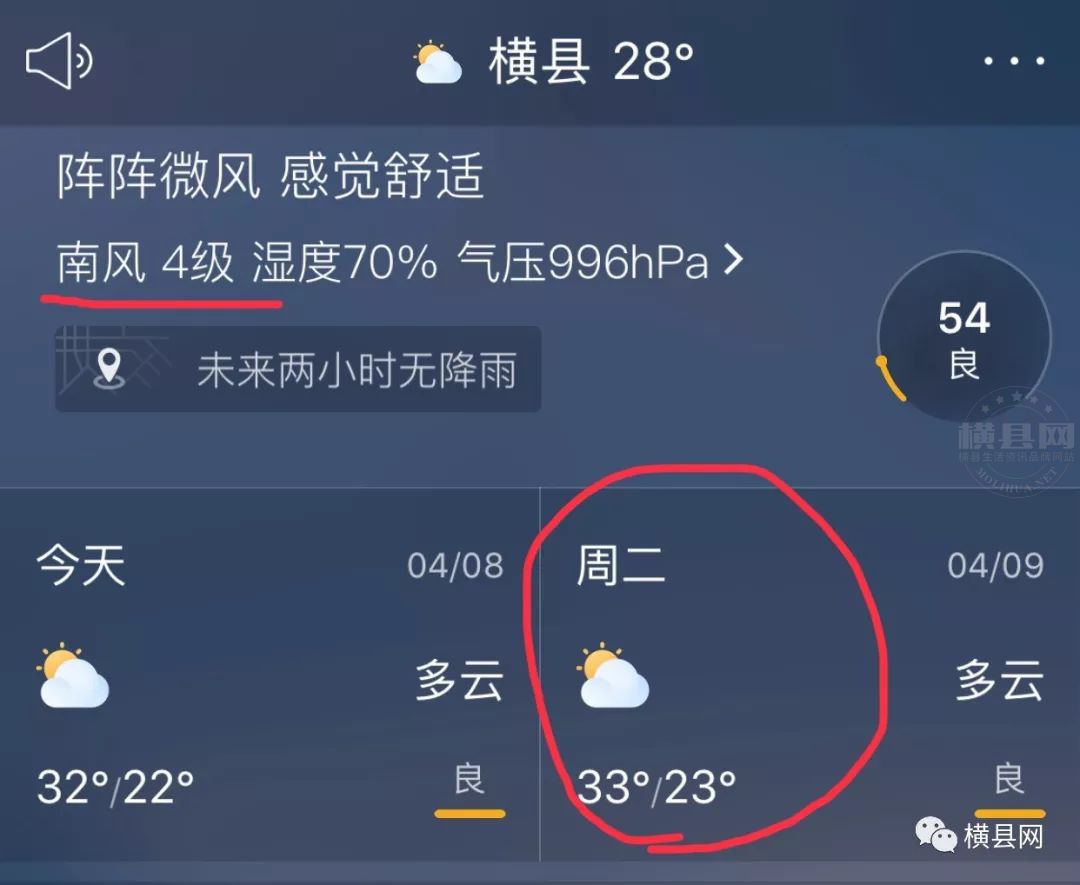Tap the speaker icon for voice broadcast
This screenshot has height=885, width=1080.
(x=59, y=62)
